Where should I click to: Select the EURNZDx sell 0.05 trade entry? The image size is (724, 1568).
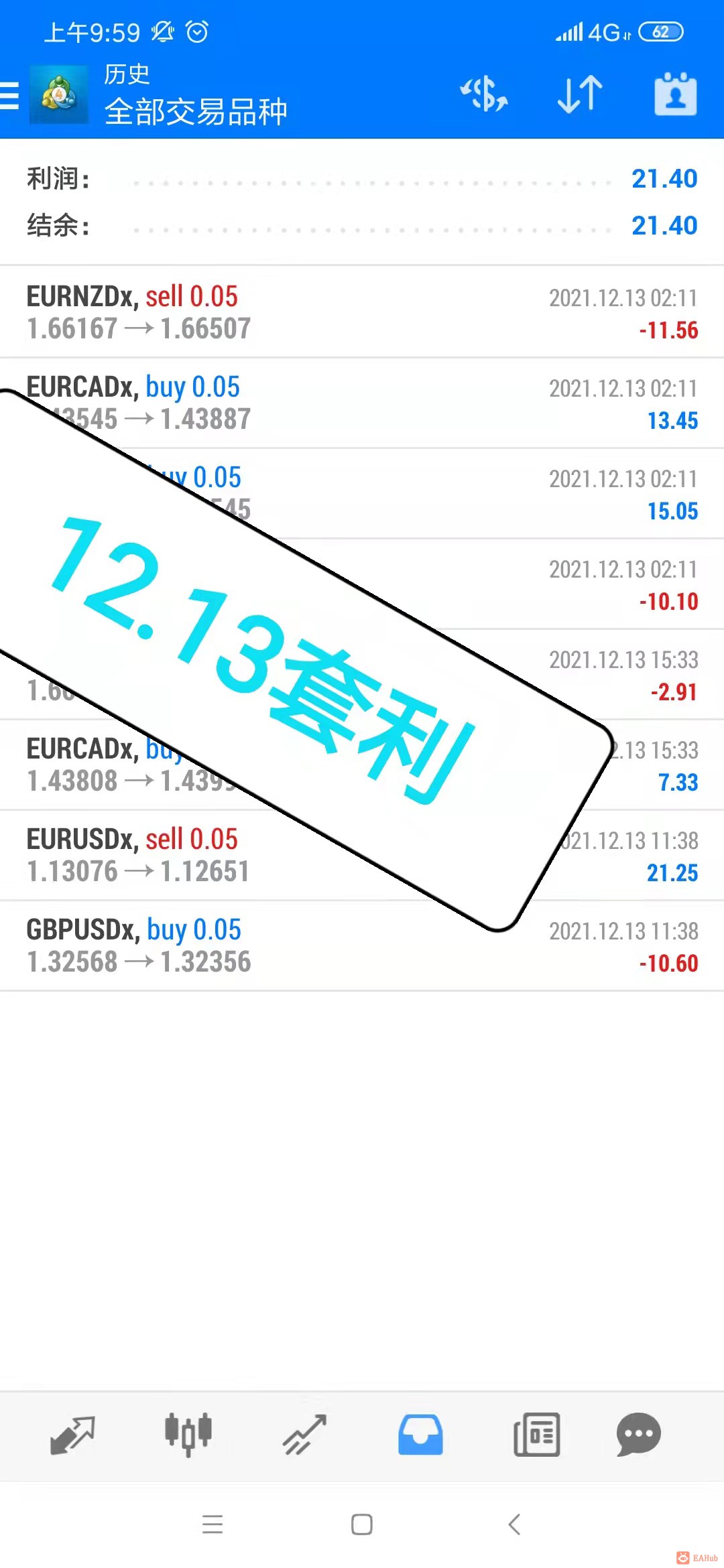pos(362,310)
